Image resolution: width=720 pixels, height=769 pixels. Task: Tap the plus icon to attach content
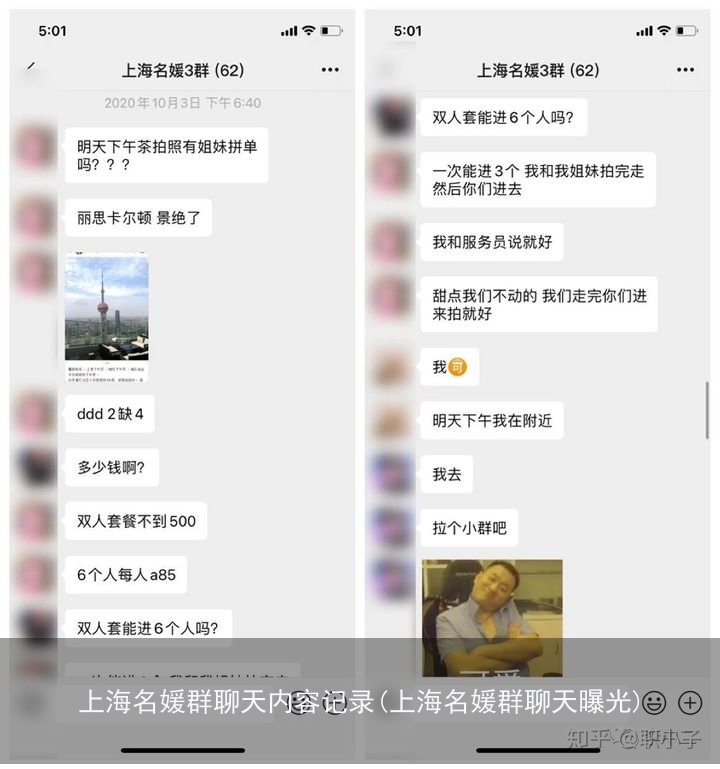[690, 704]
